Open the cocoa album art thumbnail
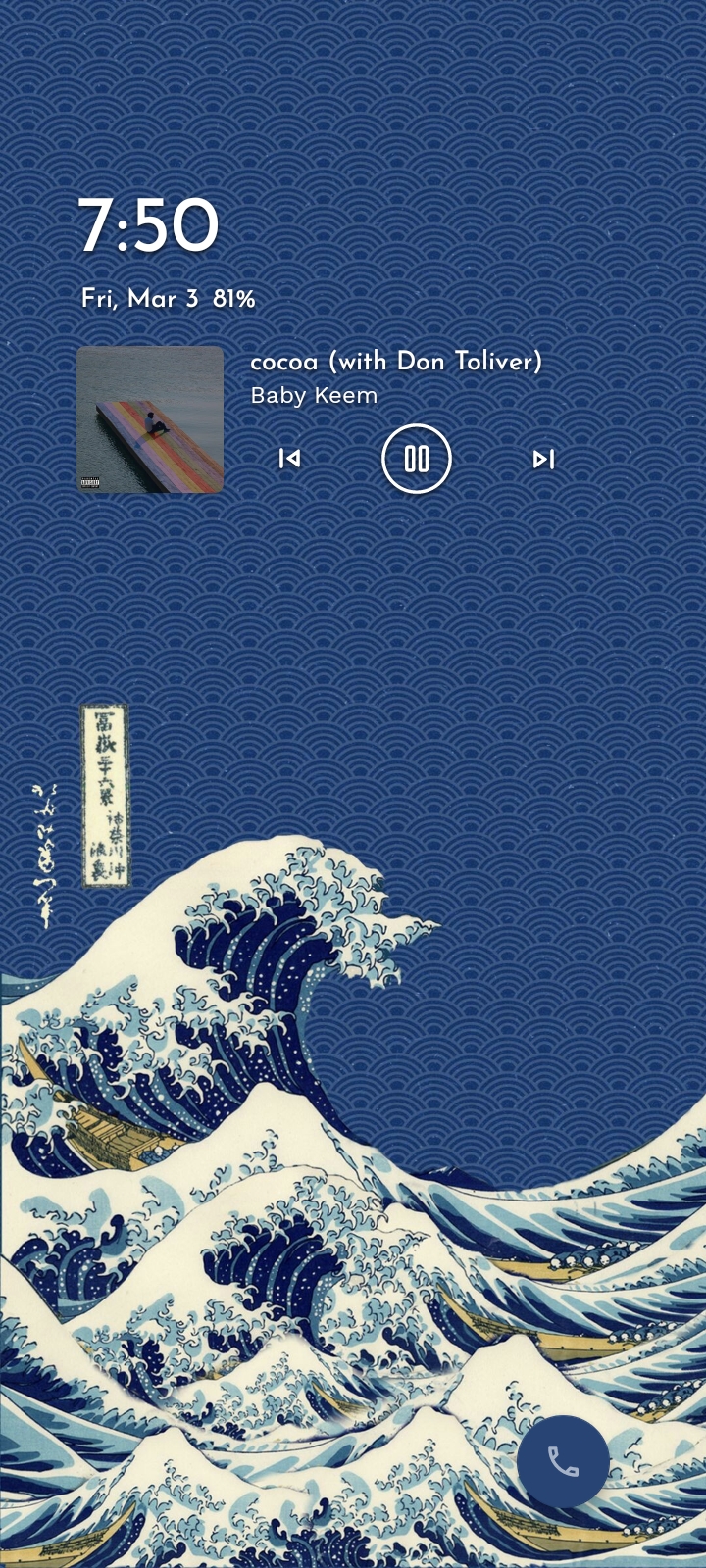The height and width of the screenshot is (1568, 706). point(150,419)
